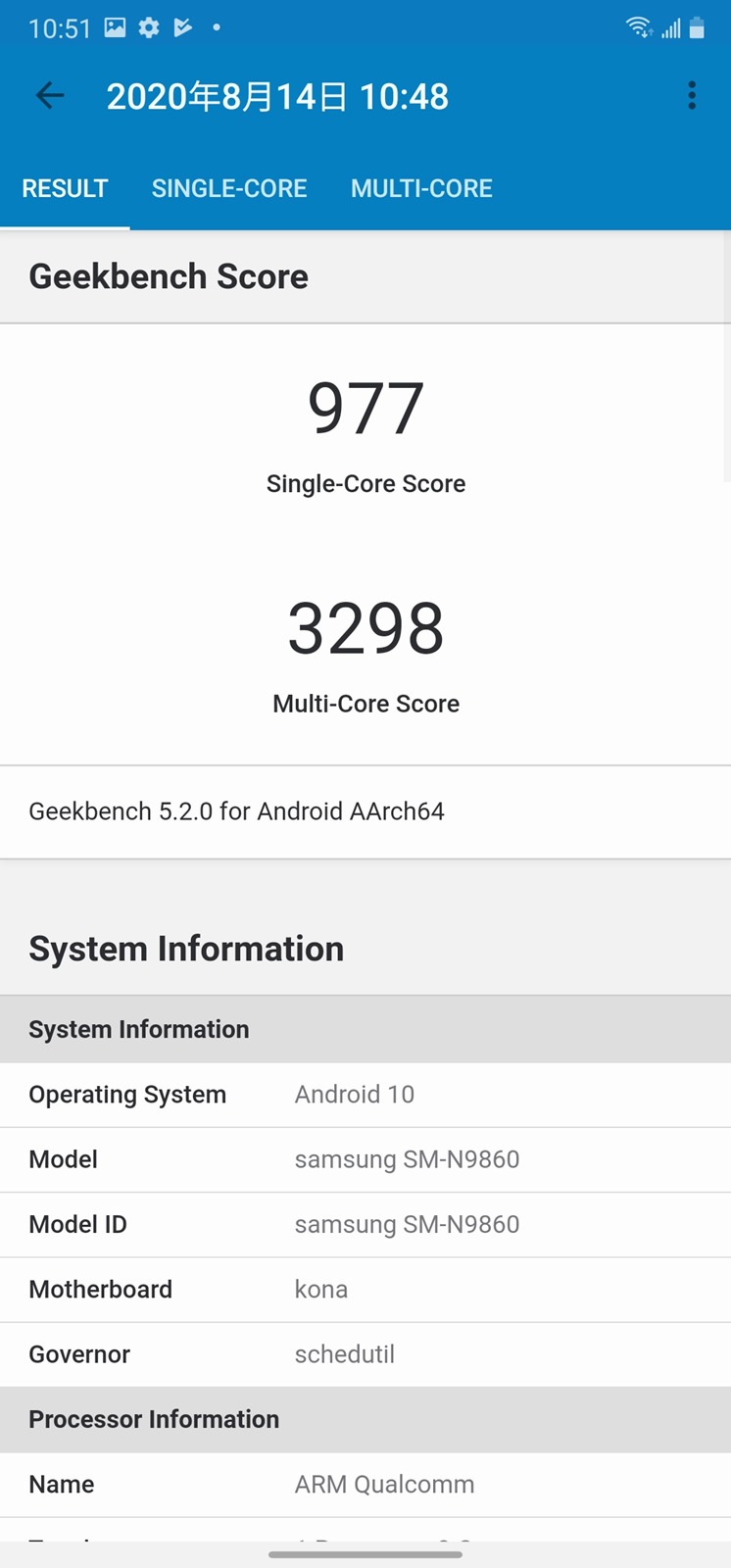Go back using the arrow icon
731x1568 pixels.
(x=50, y=95)
